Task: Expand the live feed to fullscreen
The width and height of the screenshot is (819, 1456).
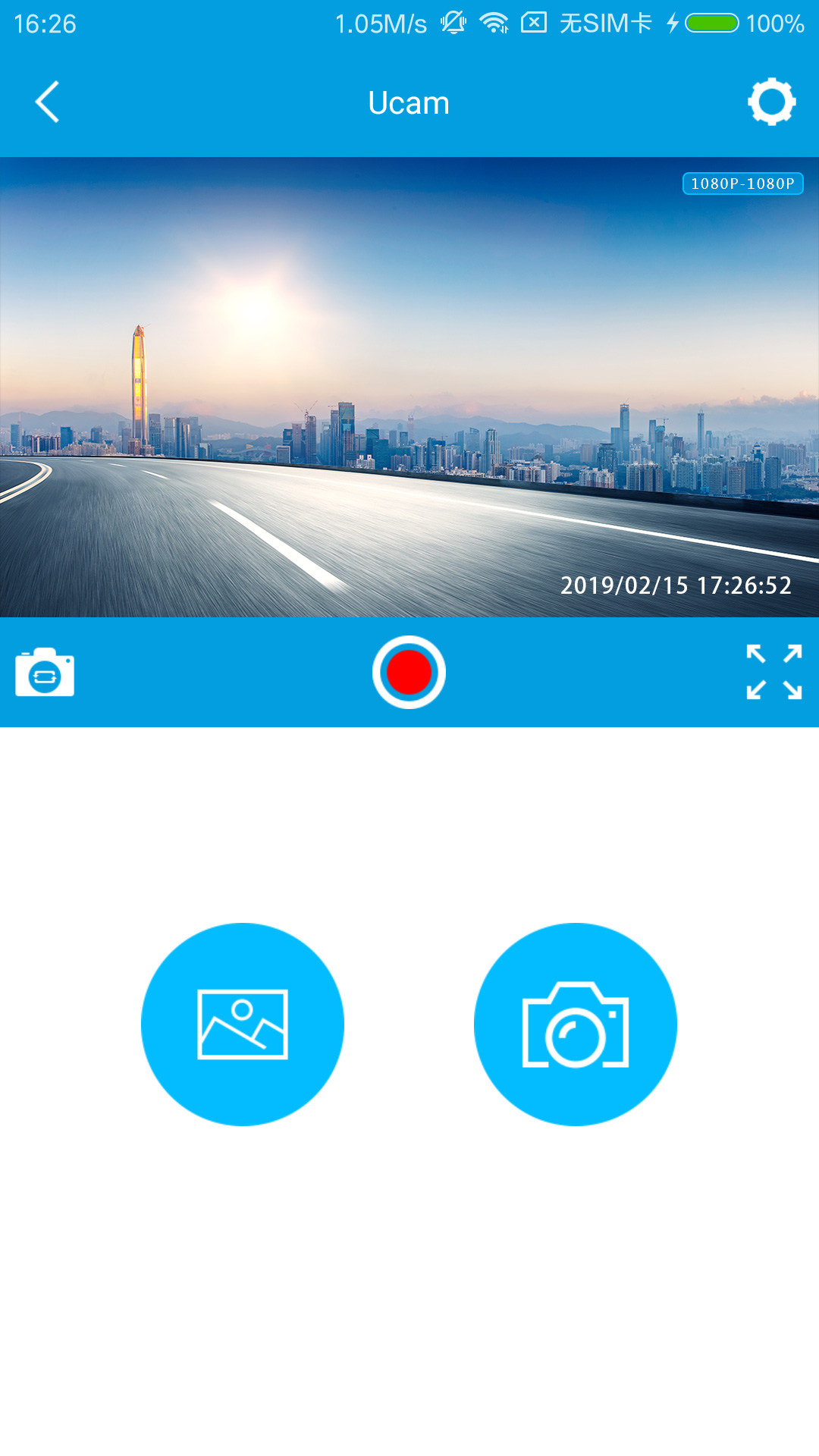Action: click(774, 672)
